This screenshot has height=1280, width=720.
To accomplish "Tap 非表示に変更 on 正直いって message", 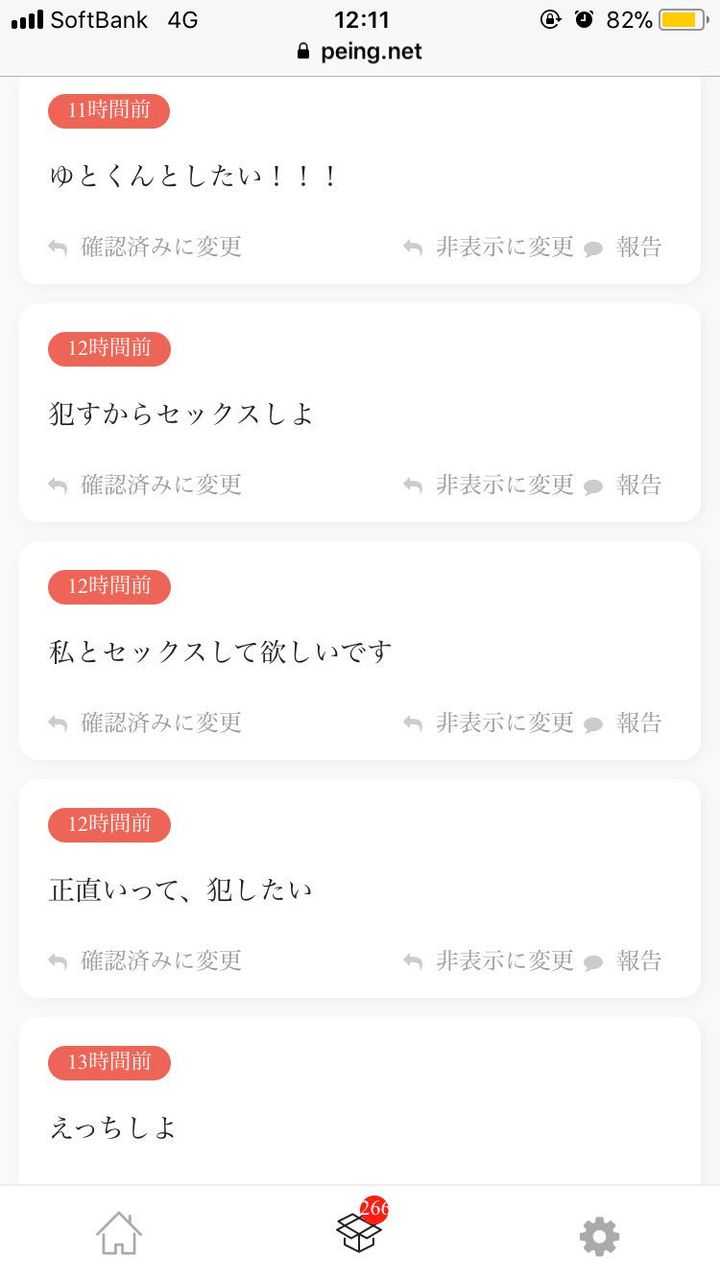I will (490, 961).
